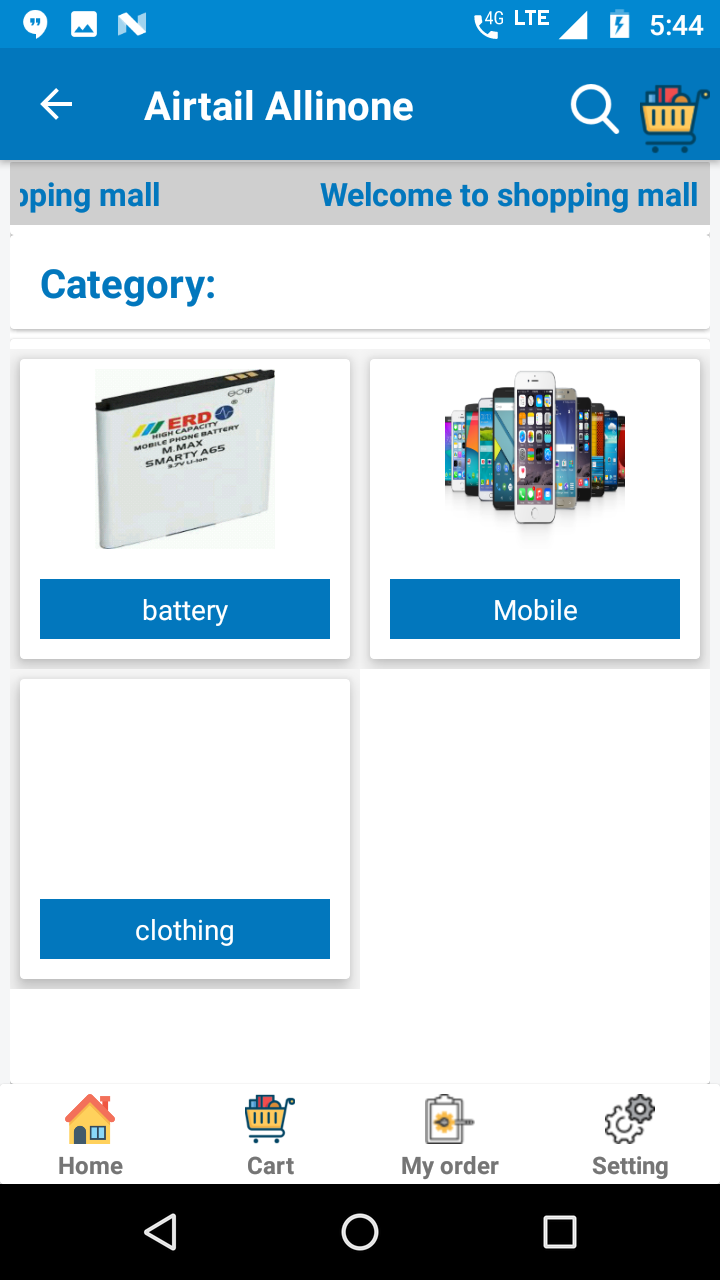The height and width of the screenshot is (1280, 720).
Task: Select the clothing category button
Action: coord(185,929)
